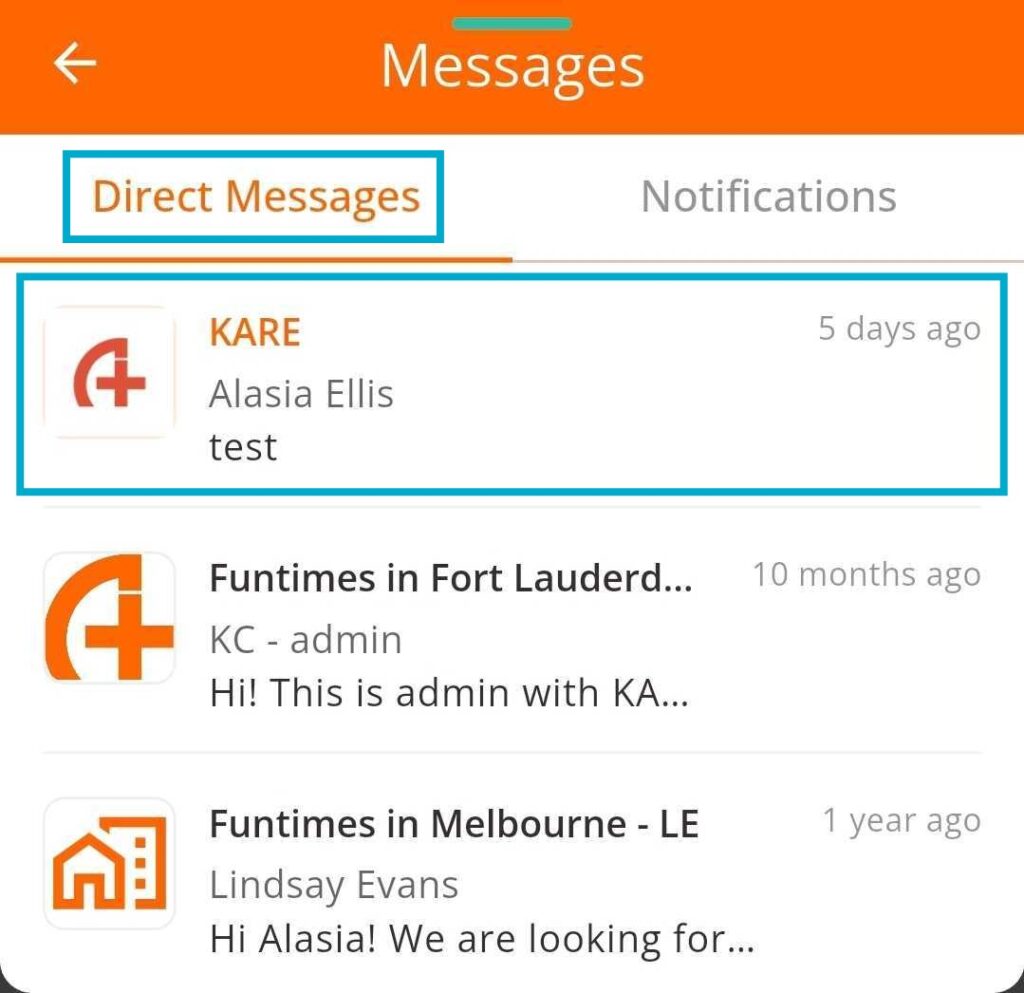The width and height of the screenshot is (1024, 993).
Task: Go back using the arrow icon
Action: click(75, 65)
